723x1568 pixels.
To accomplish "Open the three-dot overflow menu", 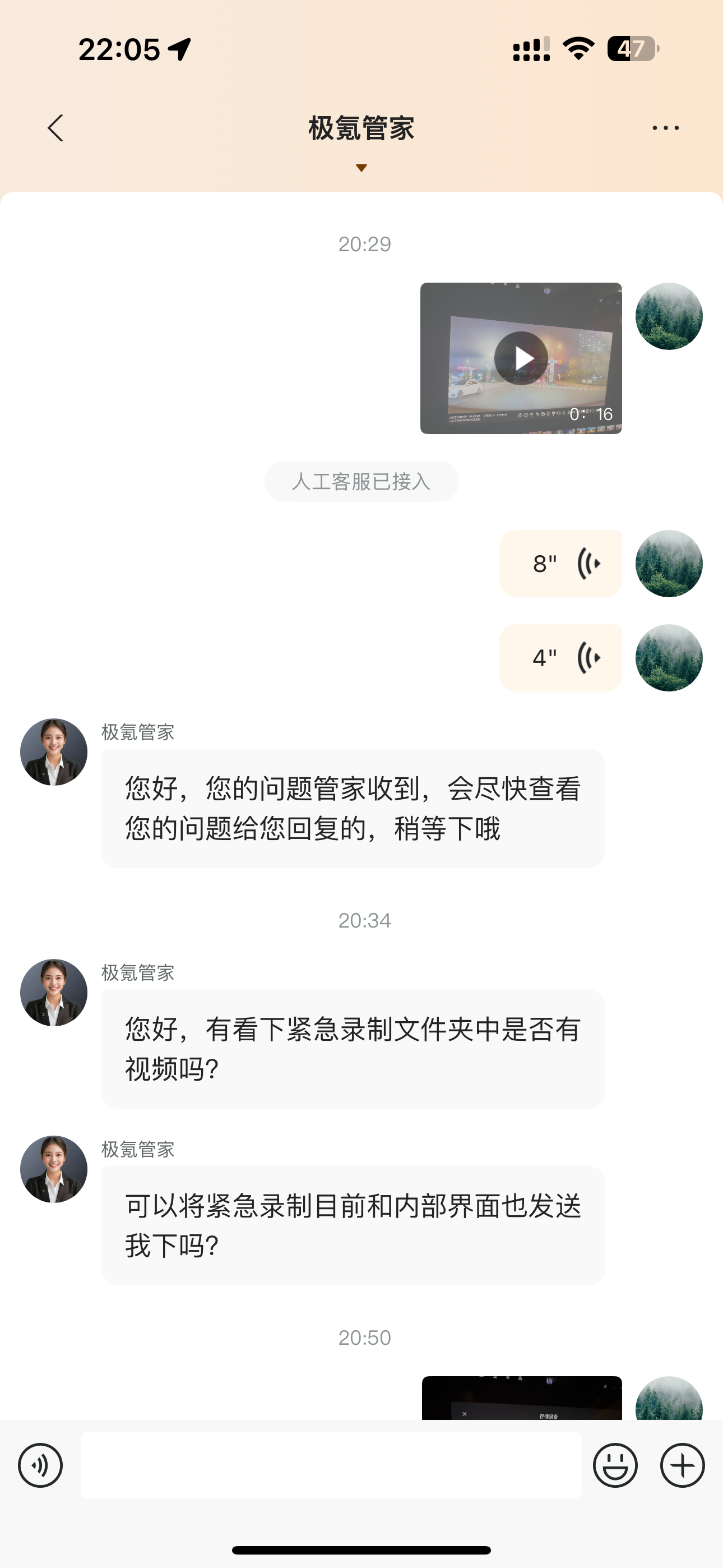I will coord(665,128).
